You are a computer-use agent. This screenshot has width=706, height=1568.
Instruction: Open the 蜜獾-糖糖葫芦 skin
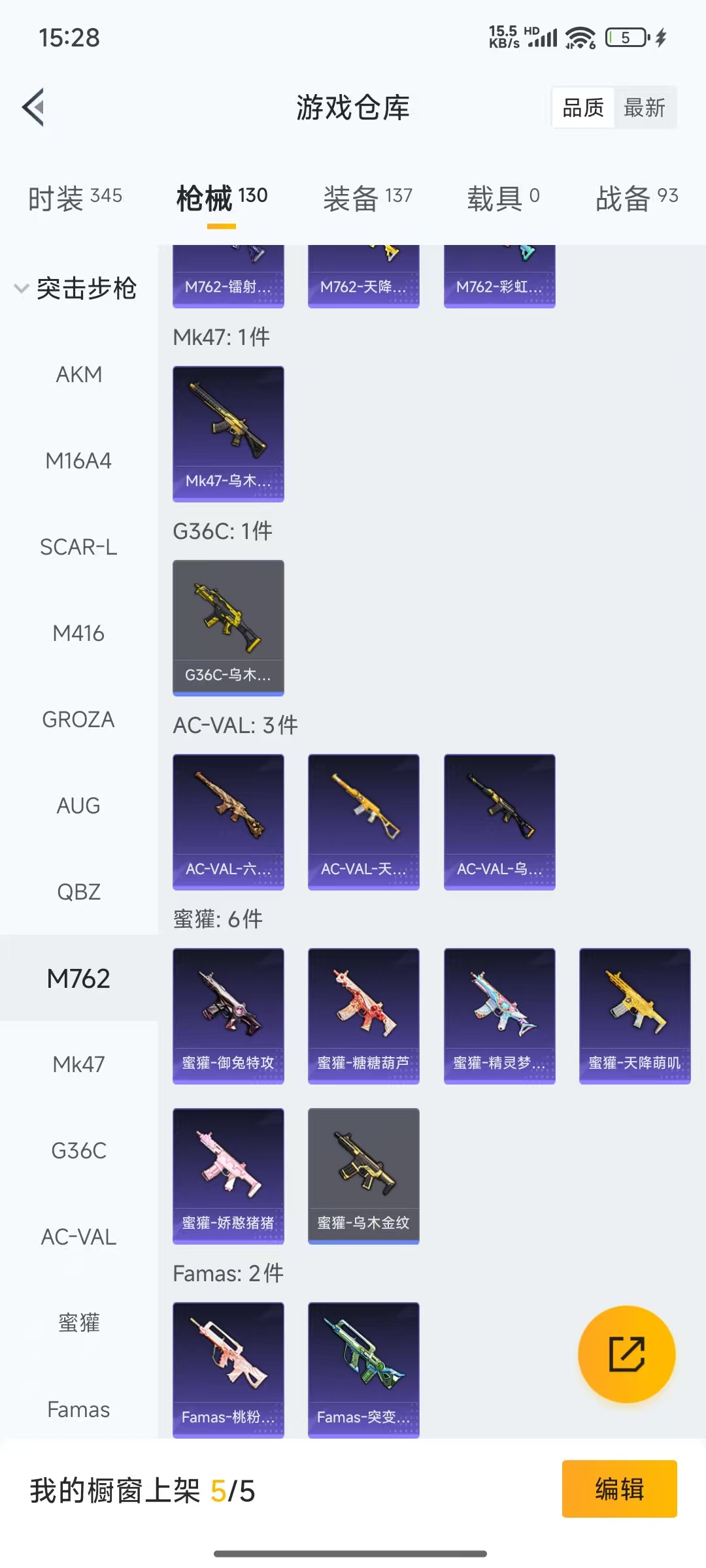pos(363,1015)
